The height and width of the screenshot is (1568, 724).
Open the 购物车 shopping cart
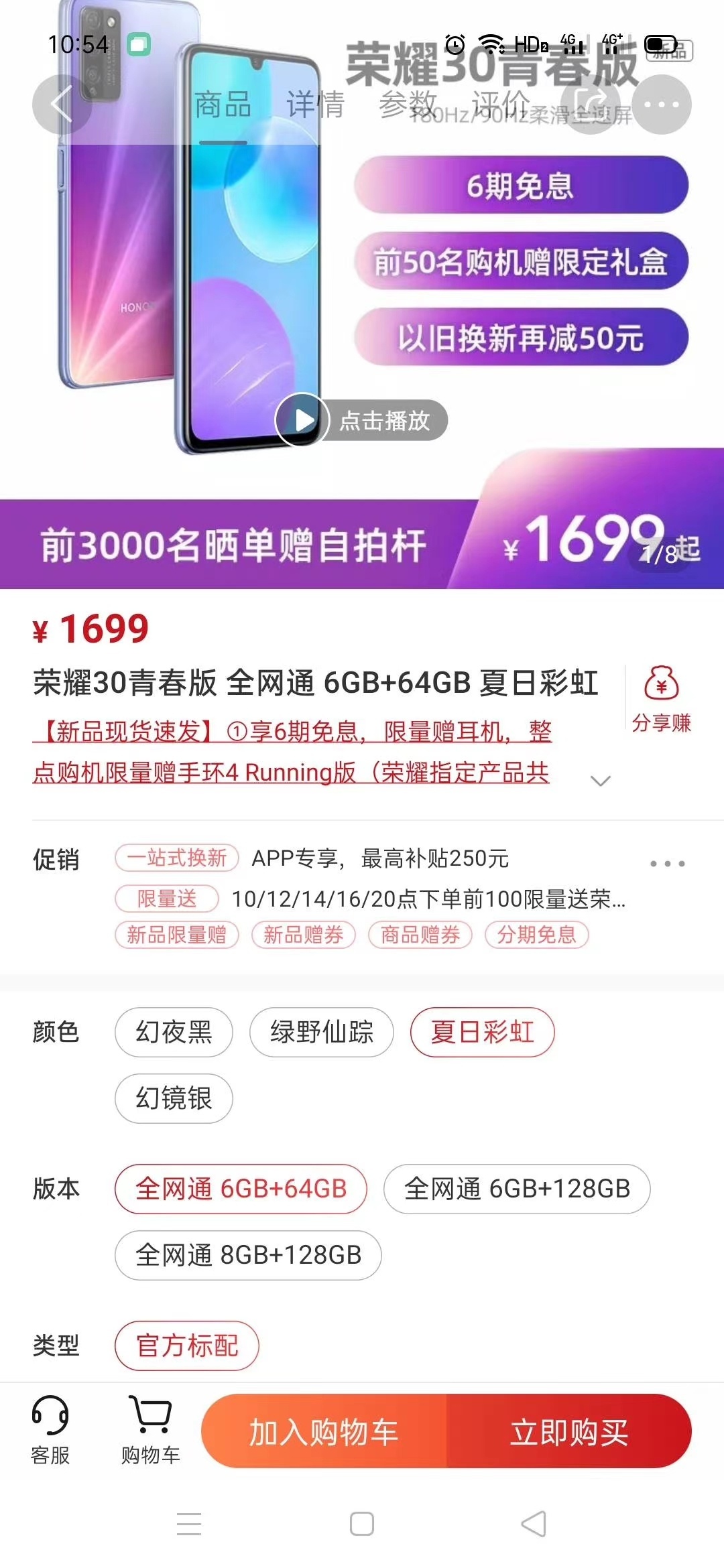[x=150, y=1430]
